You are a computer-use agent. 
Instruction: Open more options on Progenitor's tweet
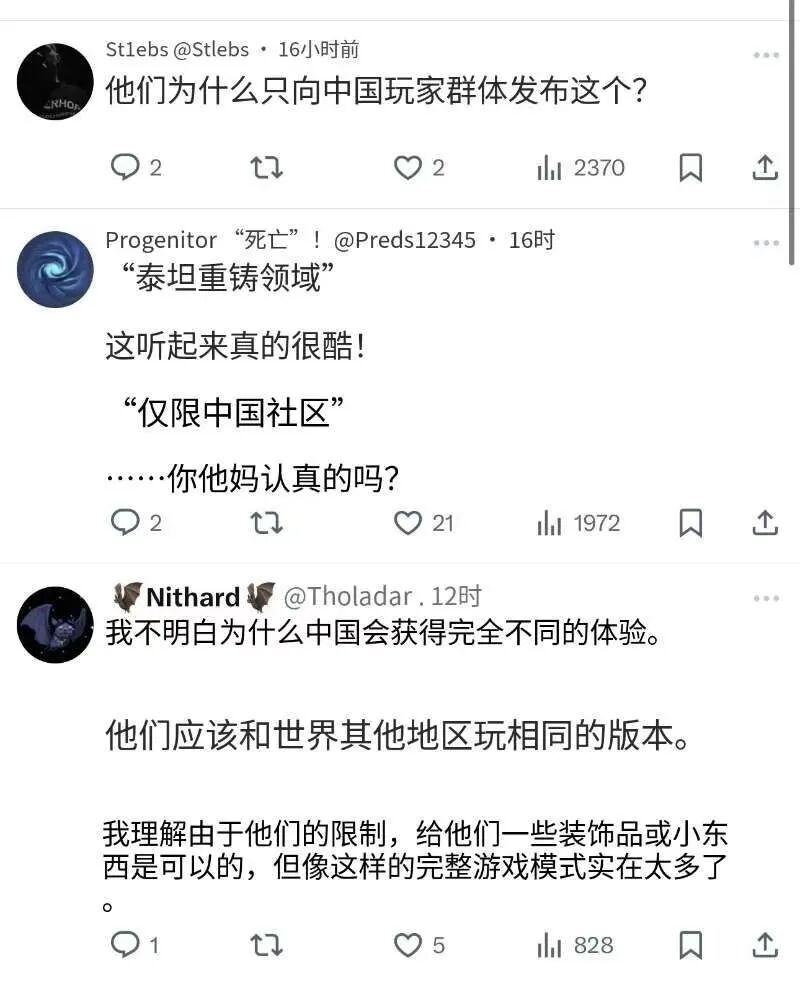click(765, 240)
